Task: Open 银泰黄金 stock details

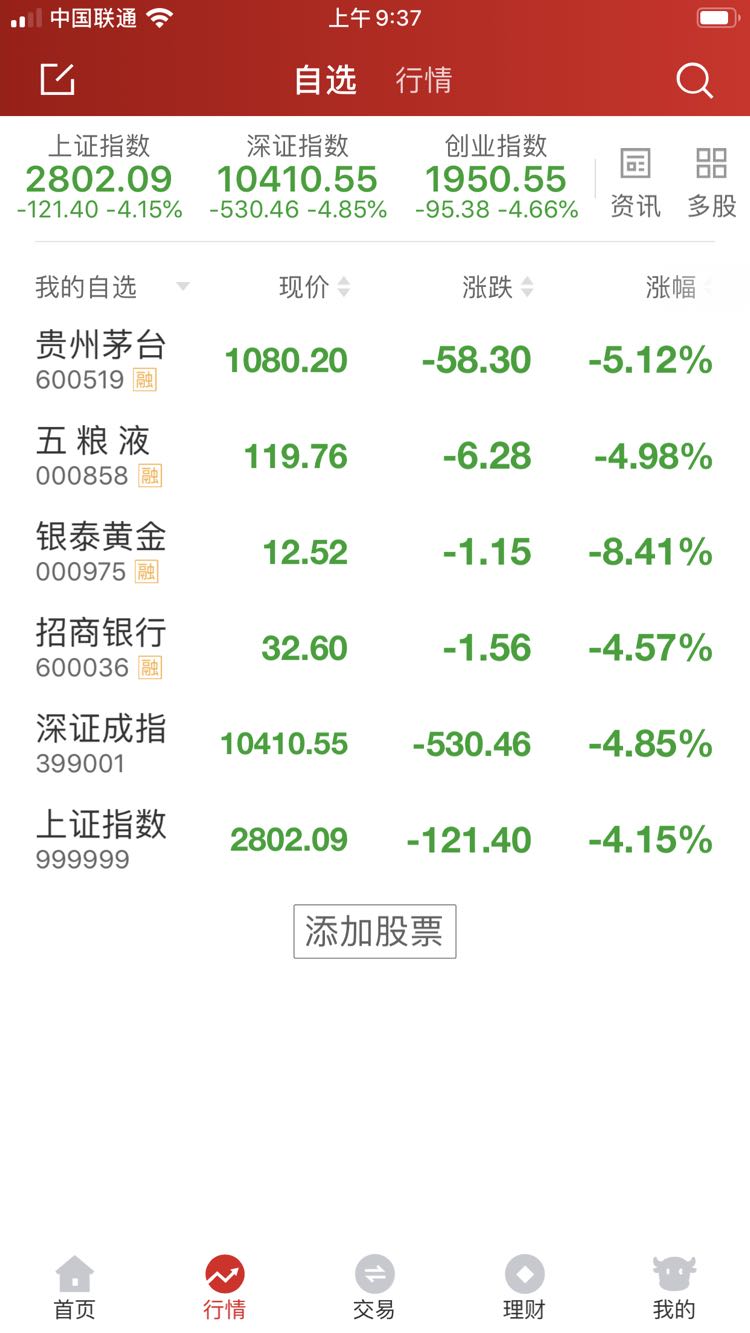Action: coord(375,552)
